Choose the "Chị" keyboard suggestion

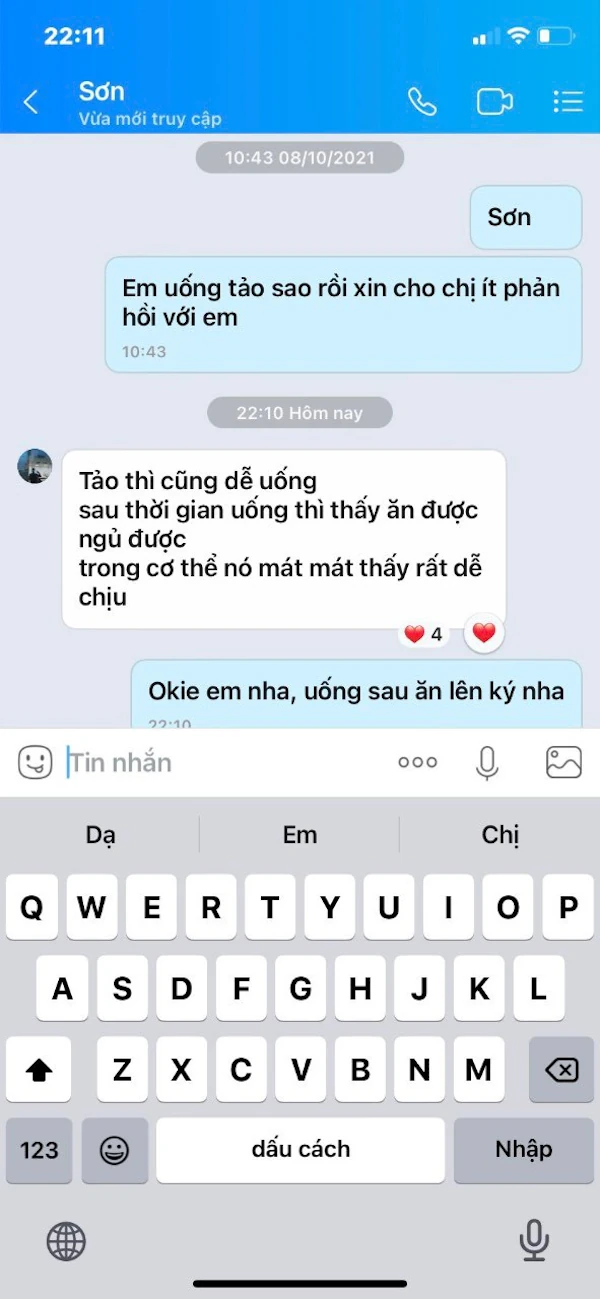(500, 835)
